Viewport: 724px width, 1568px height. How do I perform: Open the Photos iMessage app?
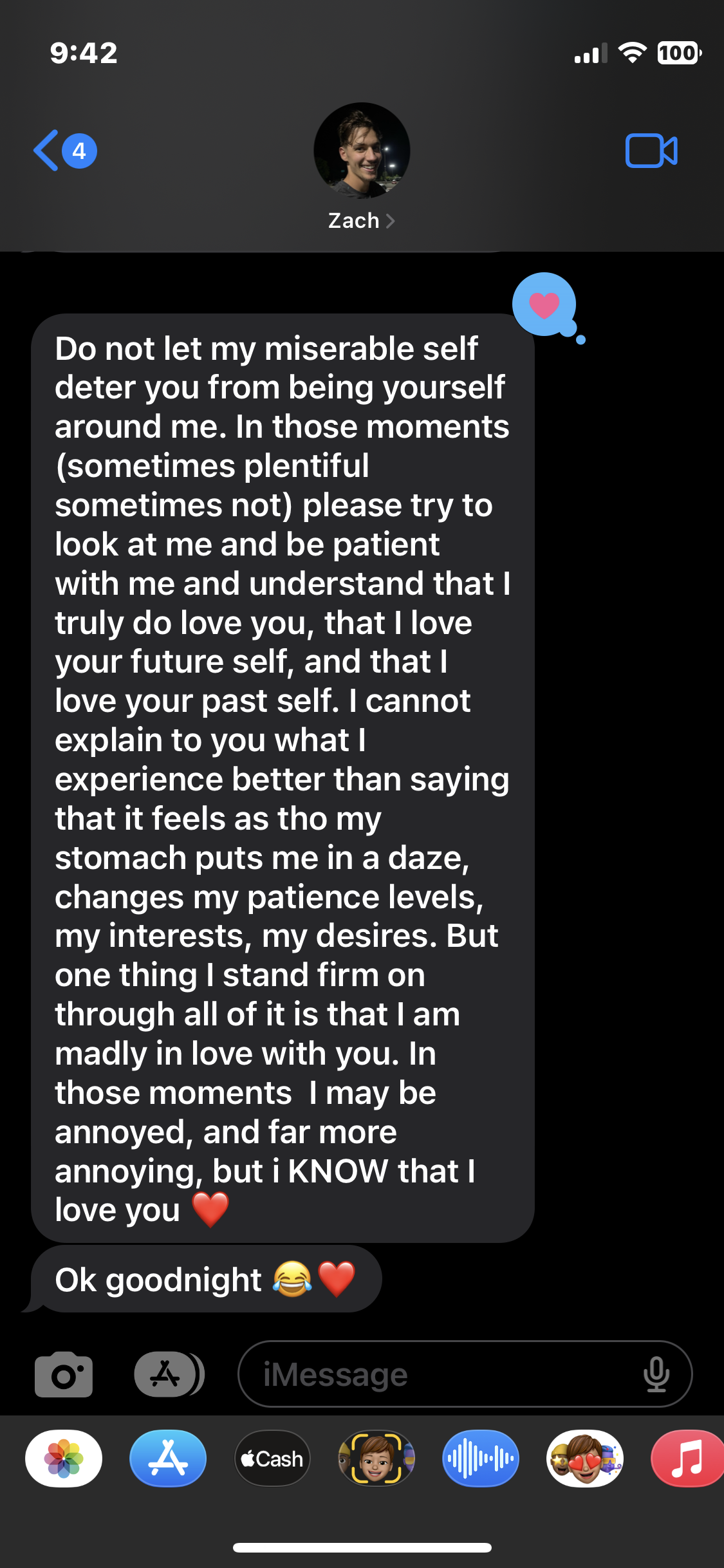(64, 1459)
